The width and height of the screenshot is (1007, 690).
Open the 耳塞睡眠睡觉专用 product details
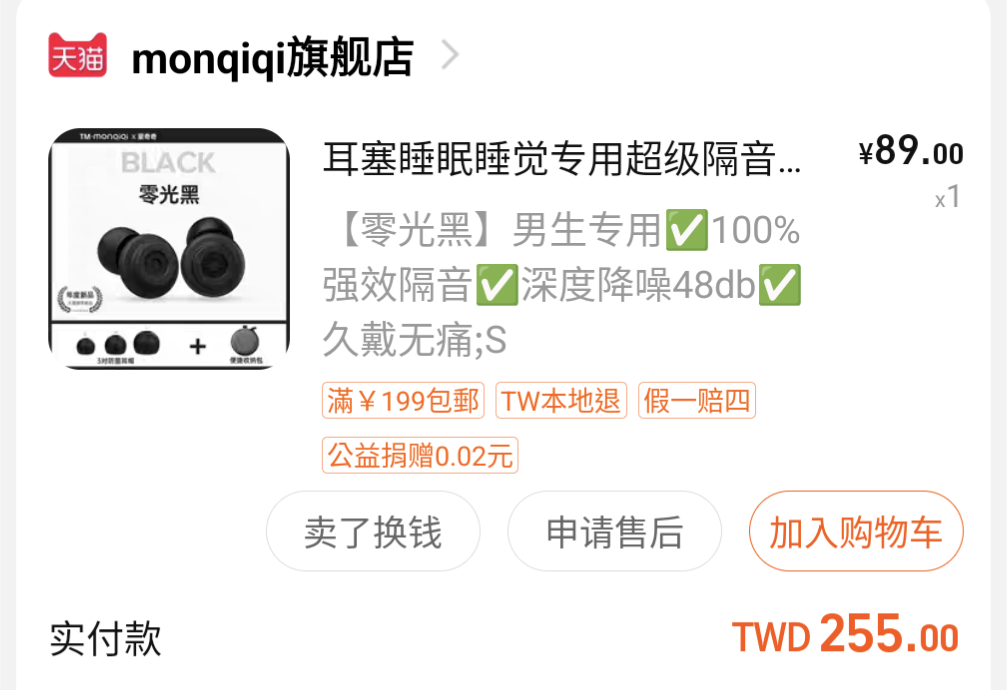tap(561, 158)
